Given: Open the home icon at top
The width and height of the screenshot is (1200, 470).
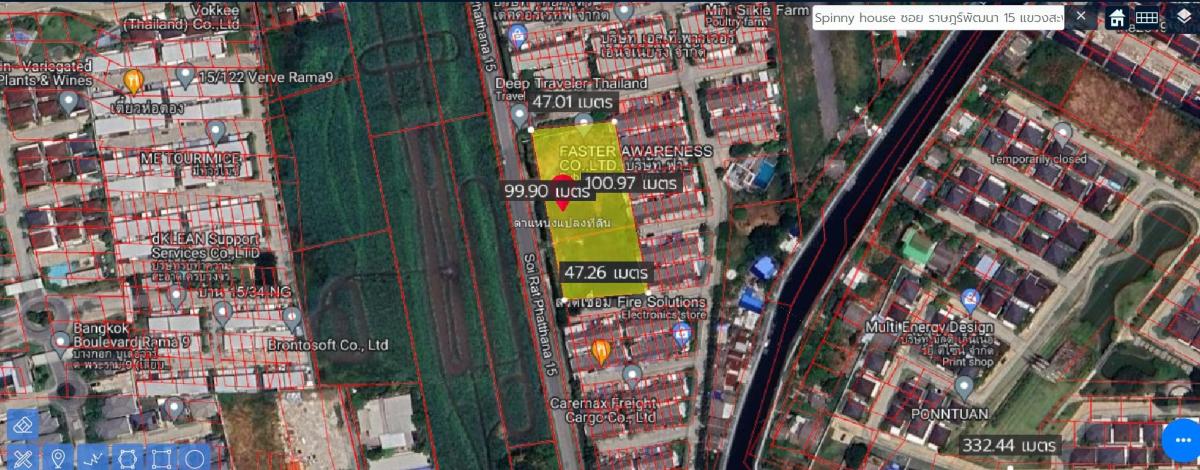Looking at the screenshot, I should click(1117, 18).
